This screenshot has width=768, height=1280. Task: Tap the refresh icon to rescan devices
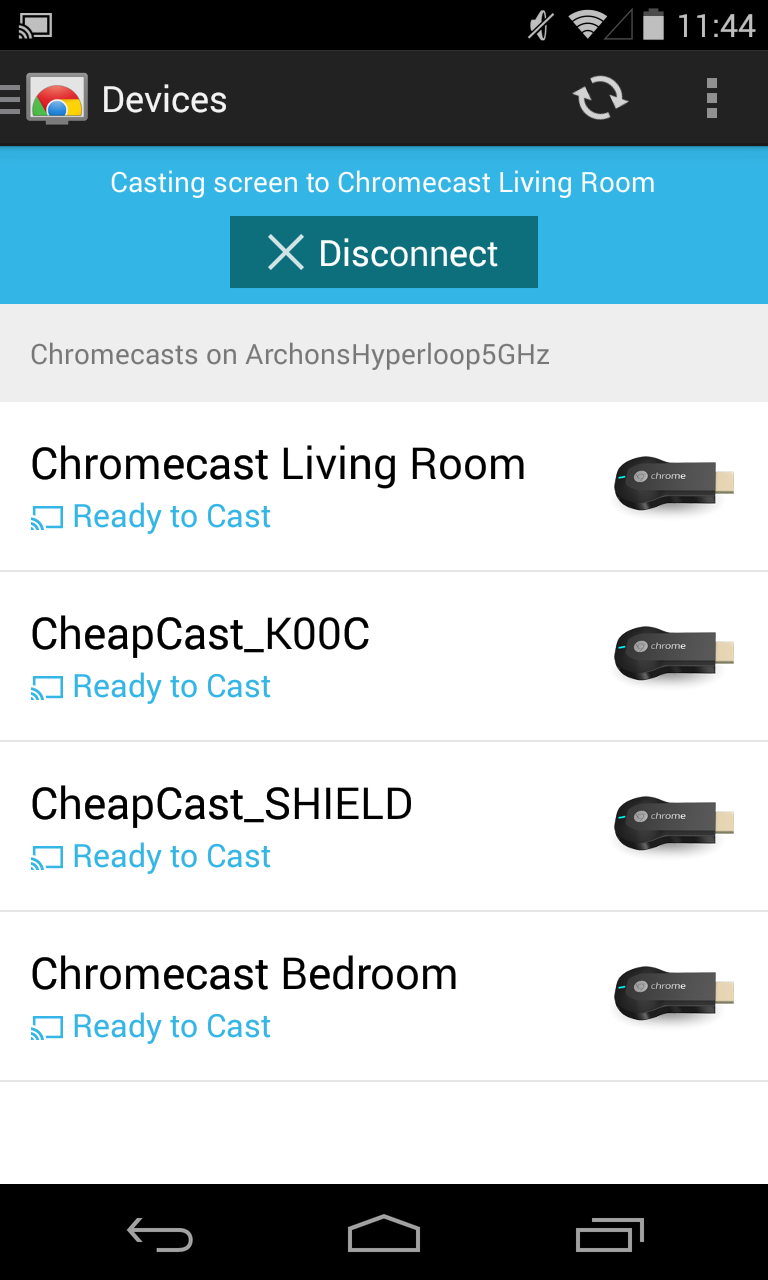[x=599, y=97]
